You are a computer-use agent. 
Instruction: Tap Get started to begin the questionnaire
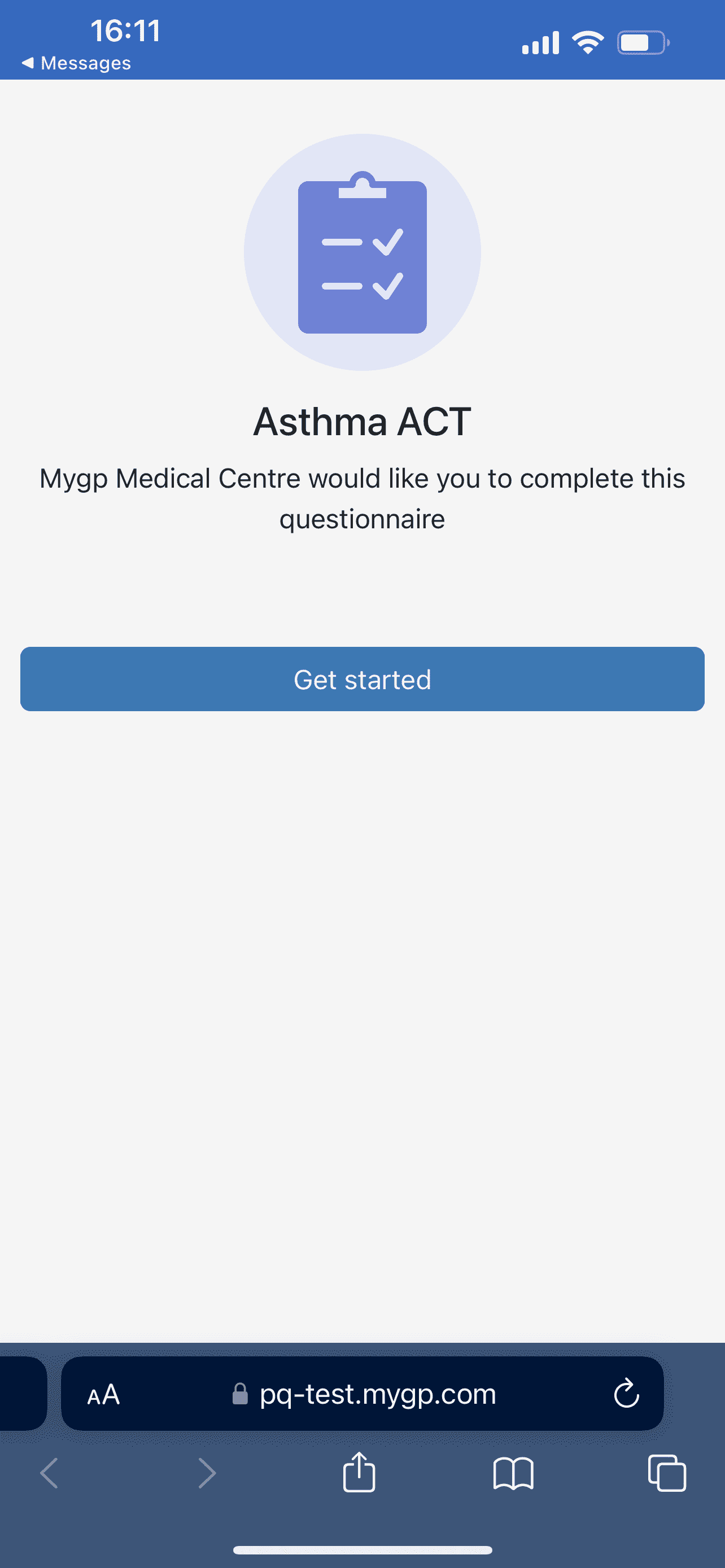click(362, 678)
